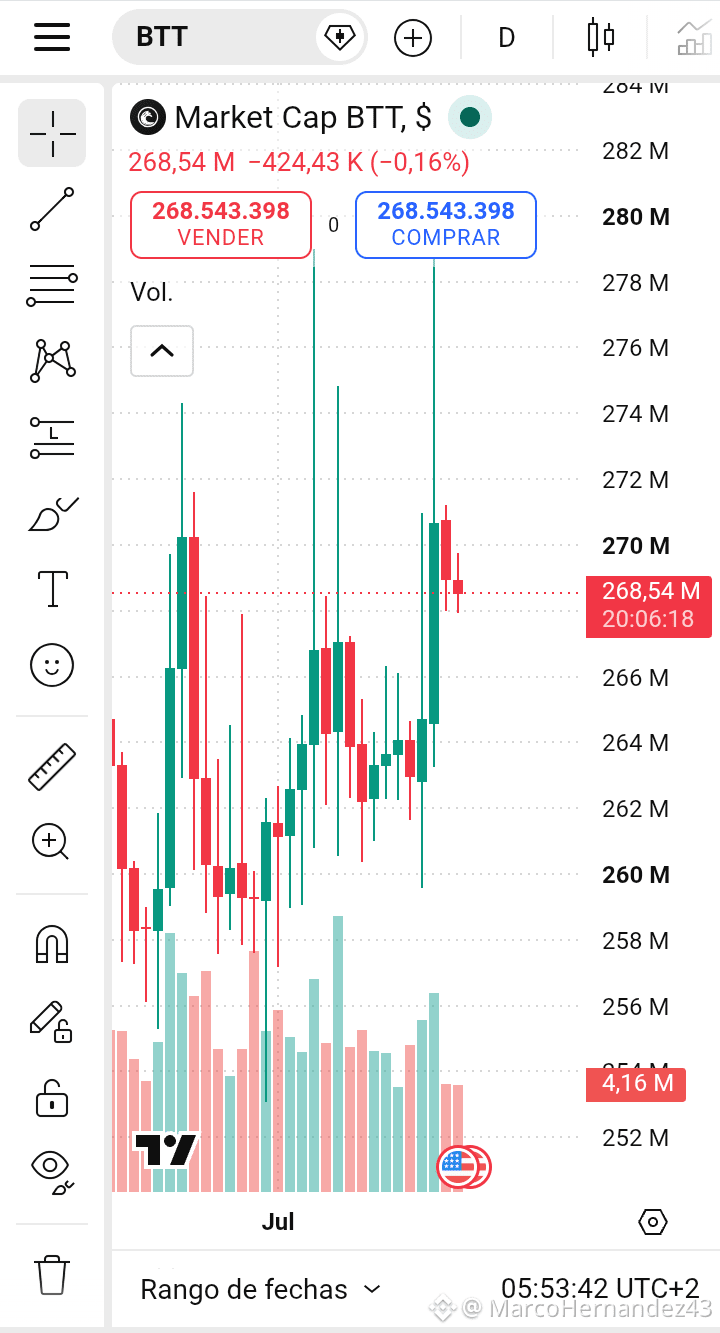Lock all drawing tools

[x=52, y=1097]
